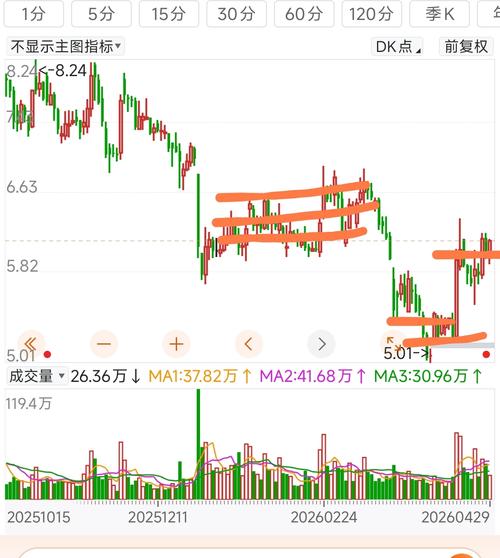Zoom in the chart with plus button
500x558 pixels.
(177, 344)
